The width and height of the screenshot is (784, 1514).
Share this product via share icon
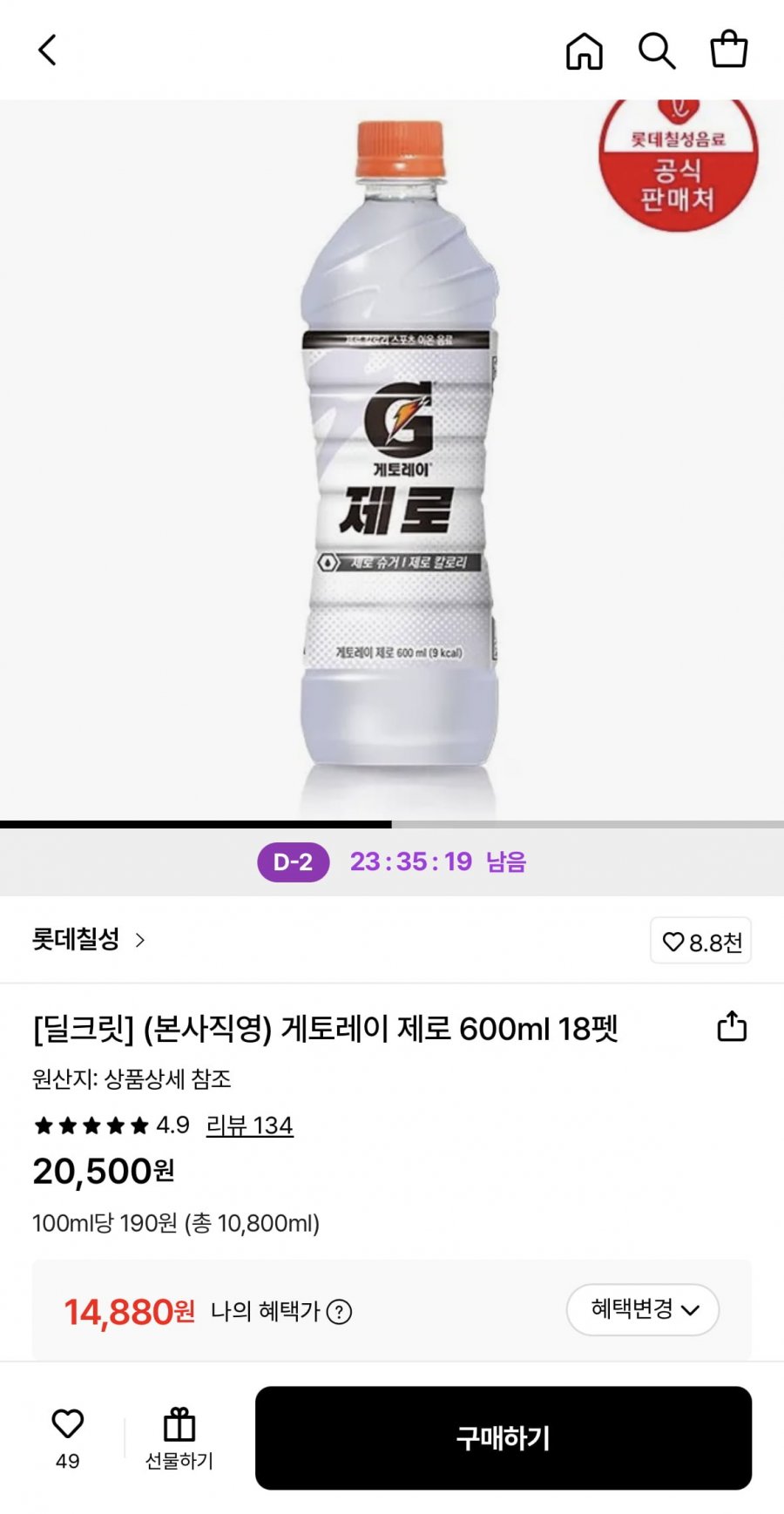(x=732, y=1026)
